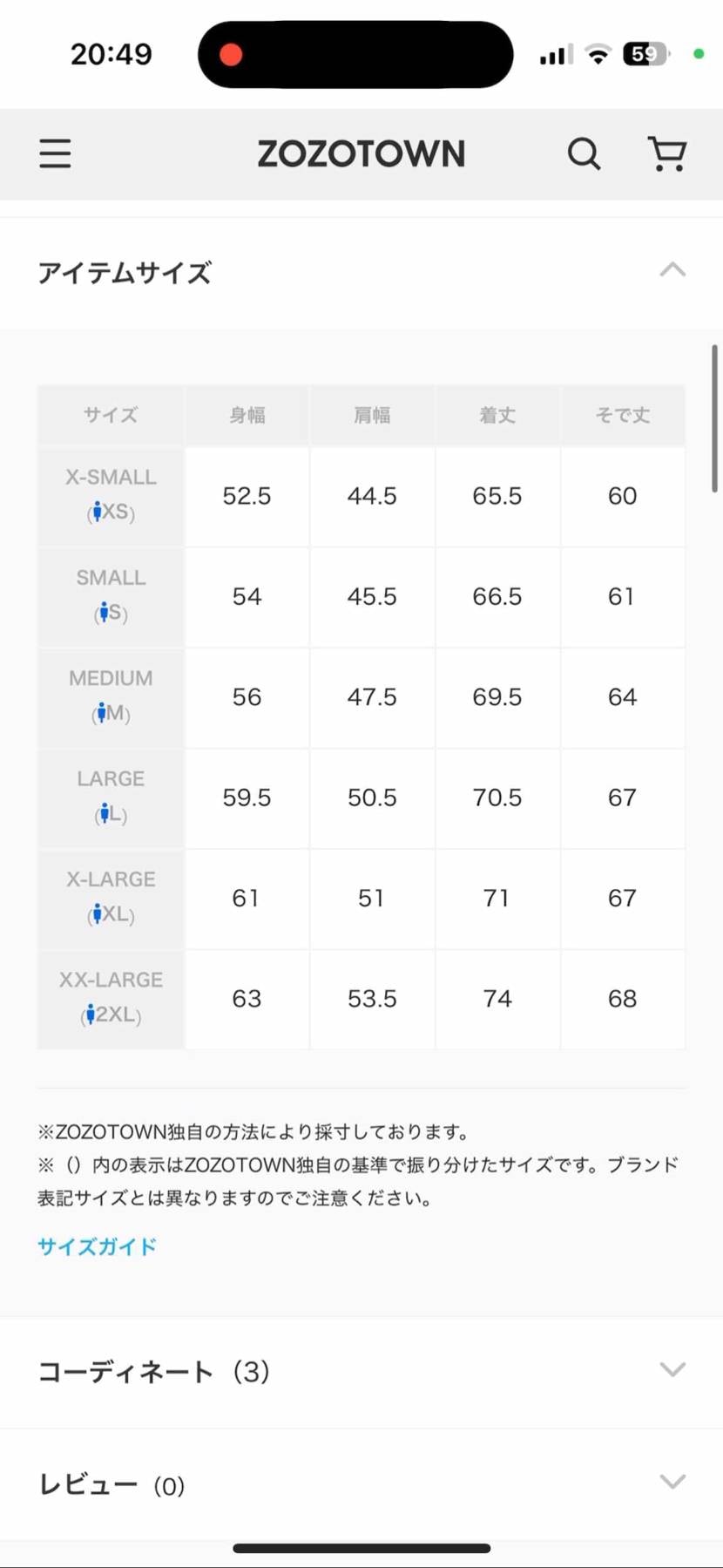Expand the コーディネート (3) section
723x1568 pixels.
pos(672,1370)
